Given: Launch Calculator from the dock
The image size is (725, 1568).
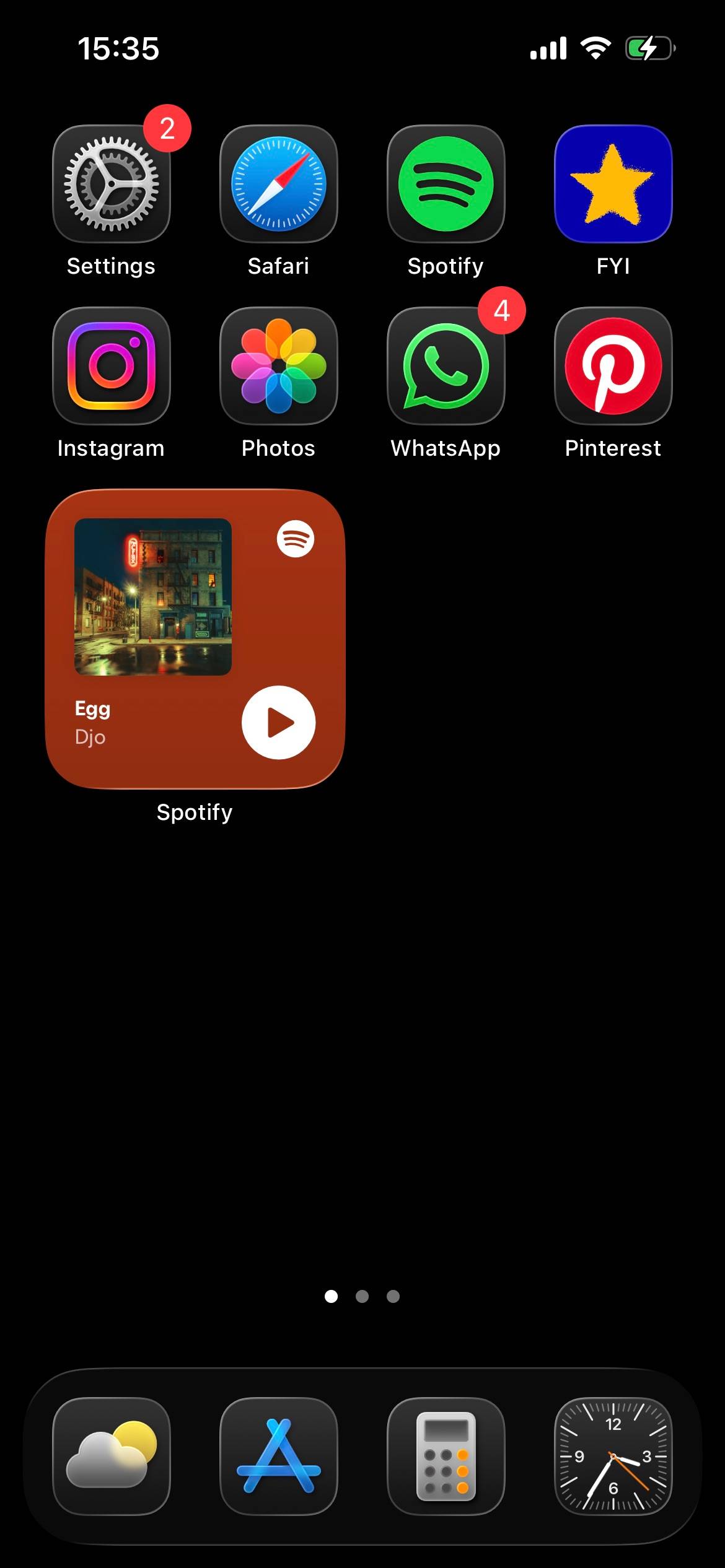Looking at the screenshot, I should [446, 1457].
